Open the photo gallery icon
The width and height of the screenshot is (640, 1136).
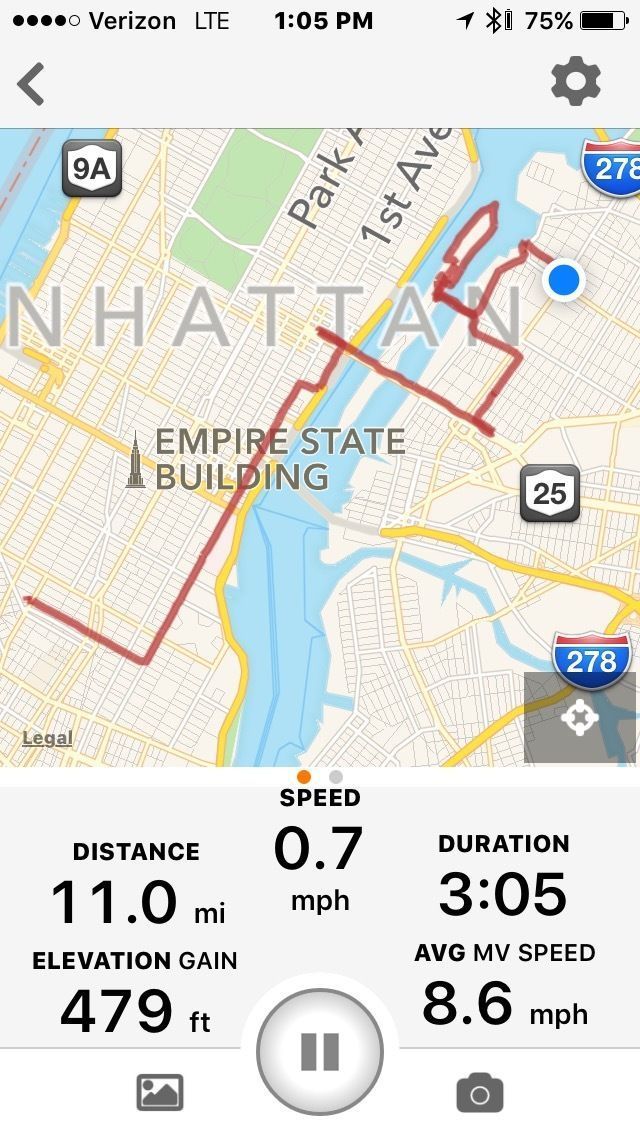click(160, 1092)
